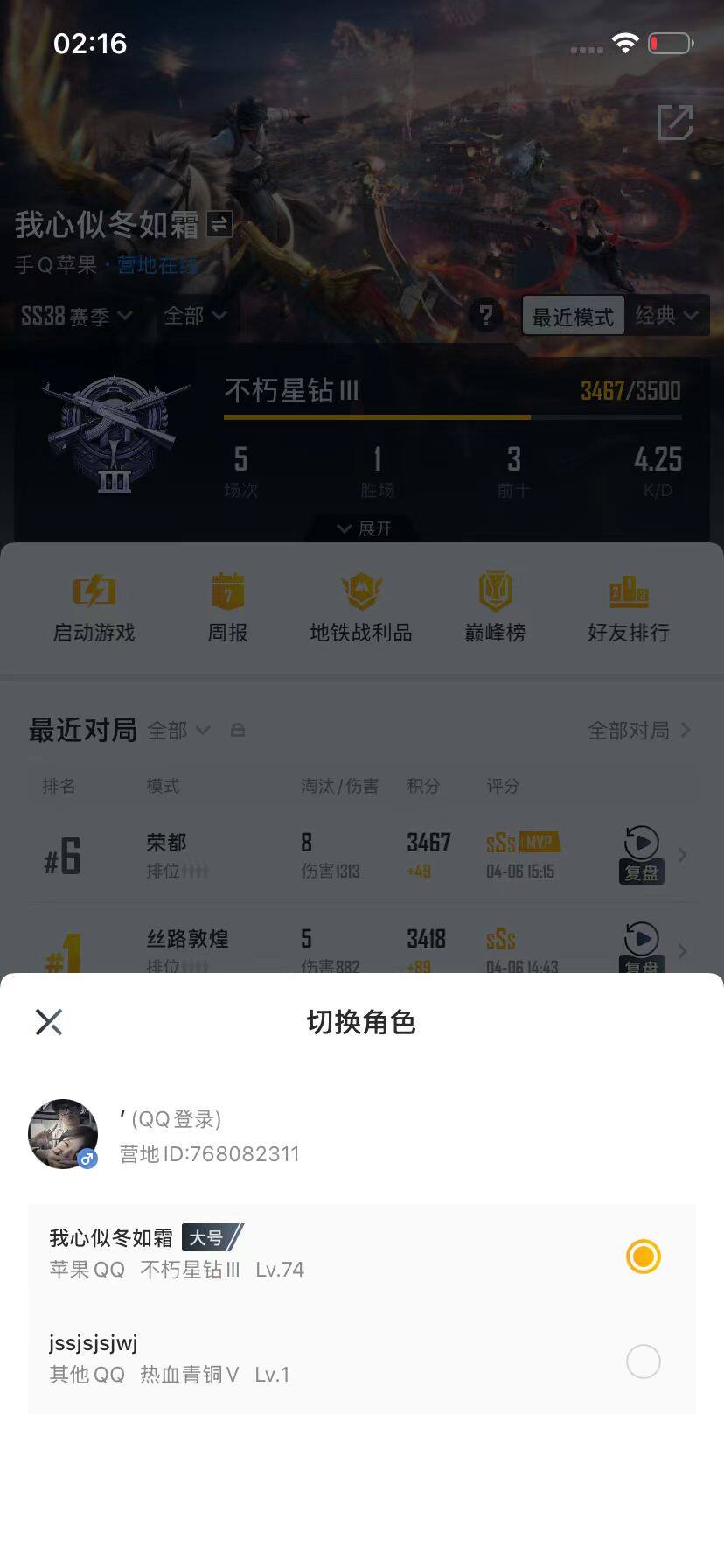Image resolution: width=724 pixels, height=1568 pixels.
Task: Confirm 我心似冬如霜 account selection
Action: [x=643, y=1256]
